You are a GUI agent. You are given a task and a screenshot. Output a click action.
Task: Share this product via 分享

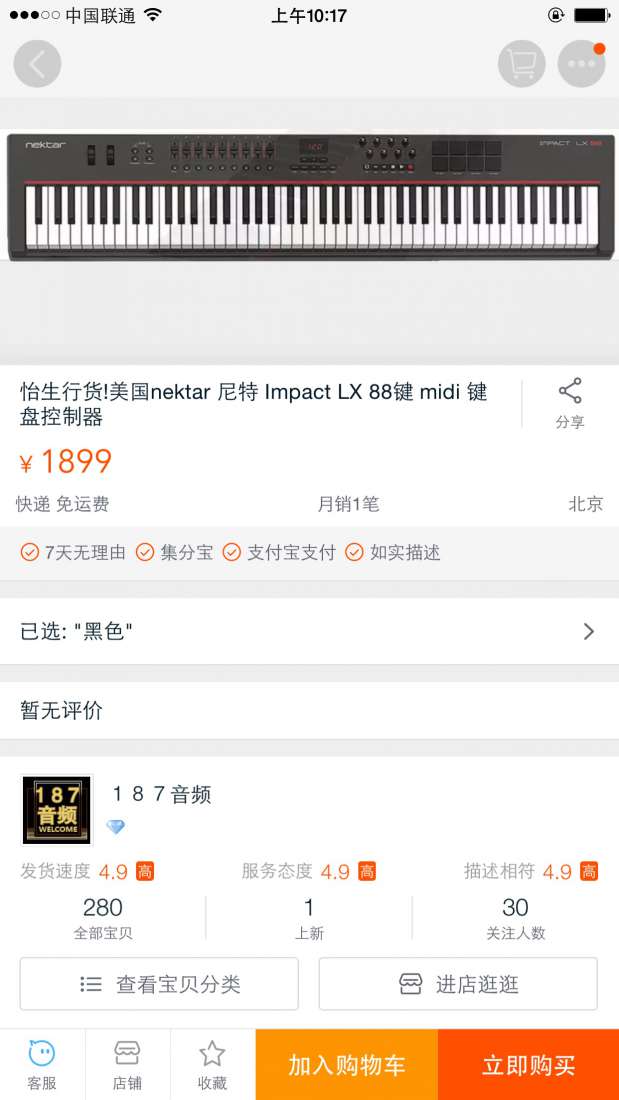point(570,404)
